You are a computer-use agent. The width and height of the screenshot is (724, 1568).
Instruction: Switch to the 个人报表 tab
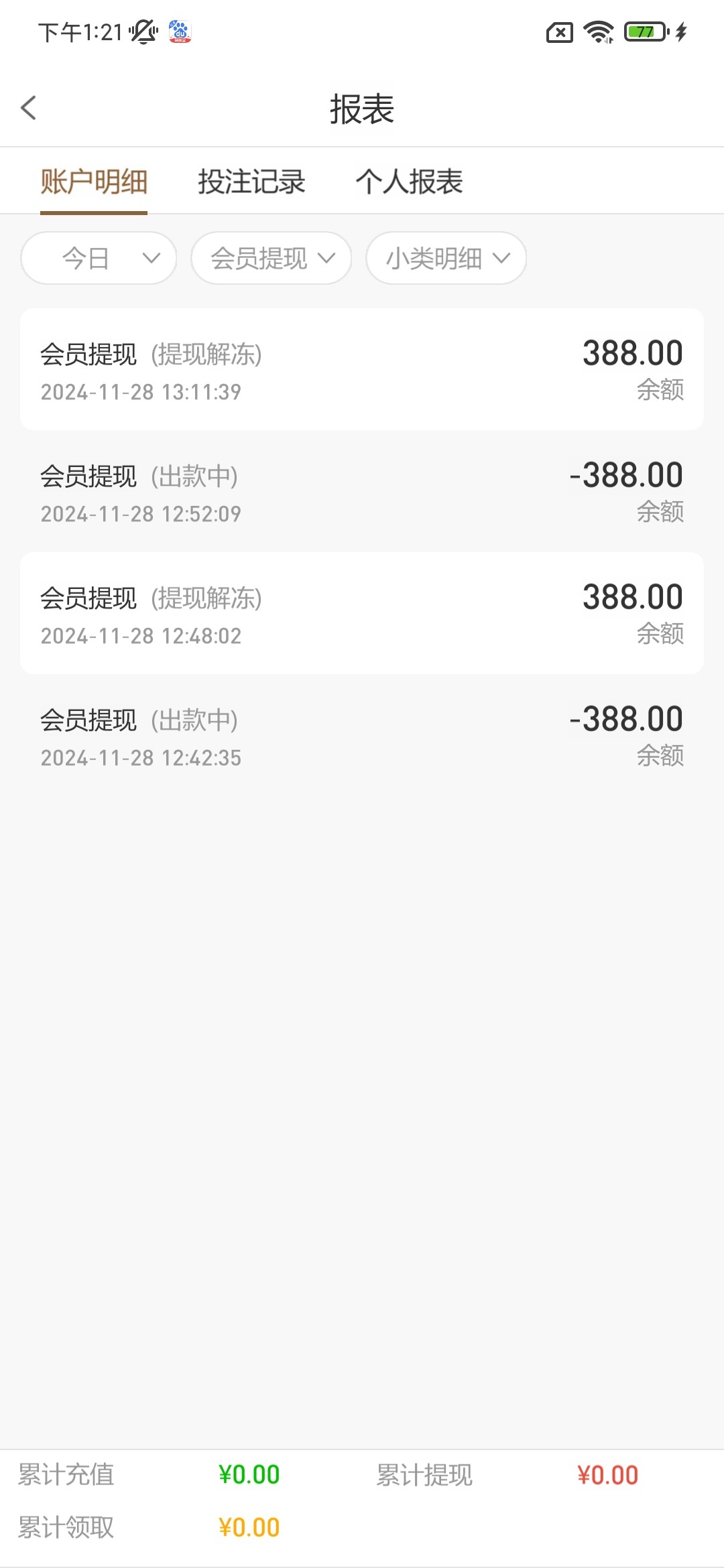point(409,182)
